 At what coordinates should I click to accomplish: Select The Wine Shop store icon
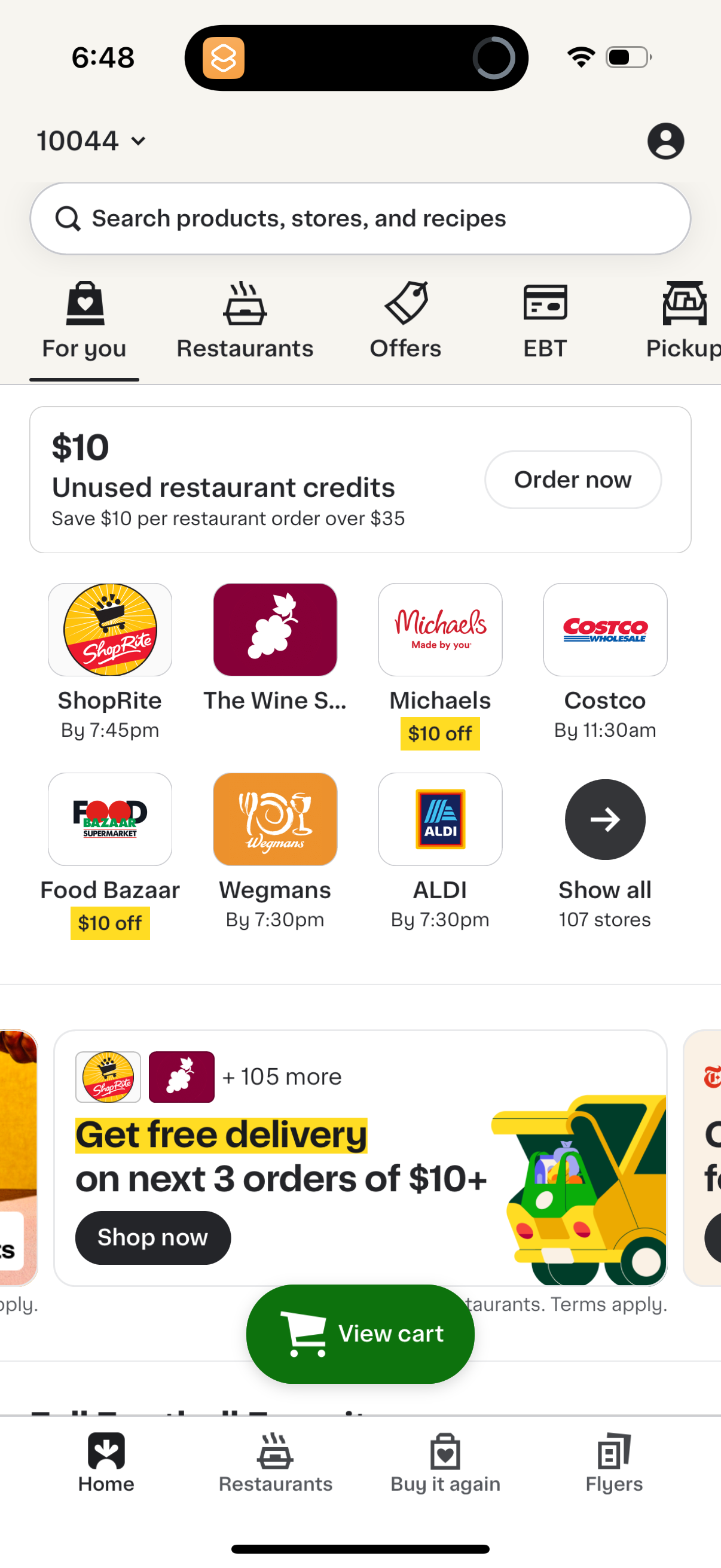point(274,629)
